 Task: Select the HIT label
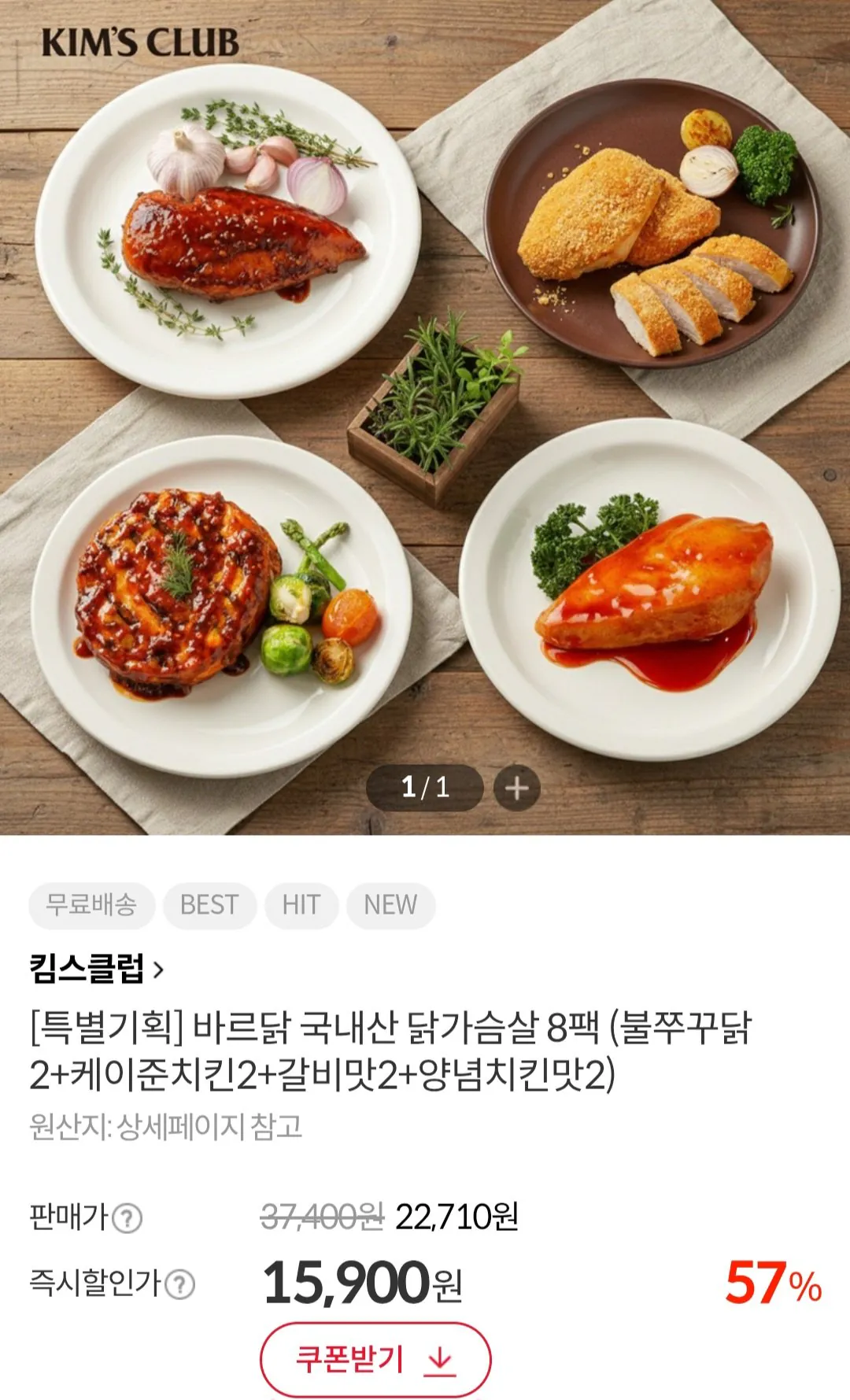pos(303,905)
